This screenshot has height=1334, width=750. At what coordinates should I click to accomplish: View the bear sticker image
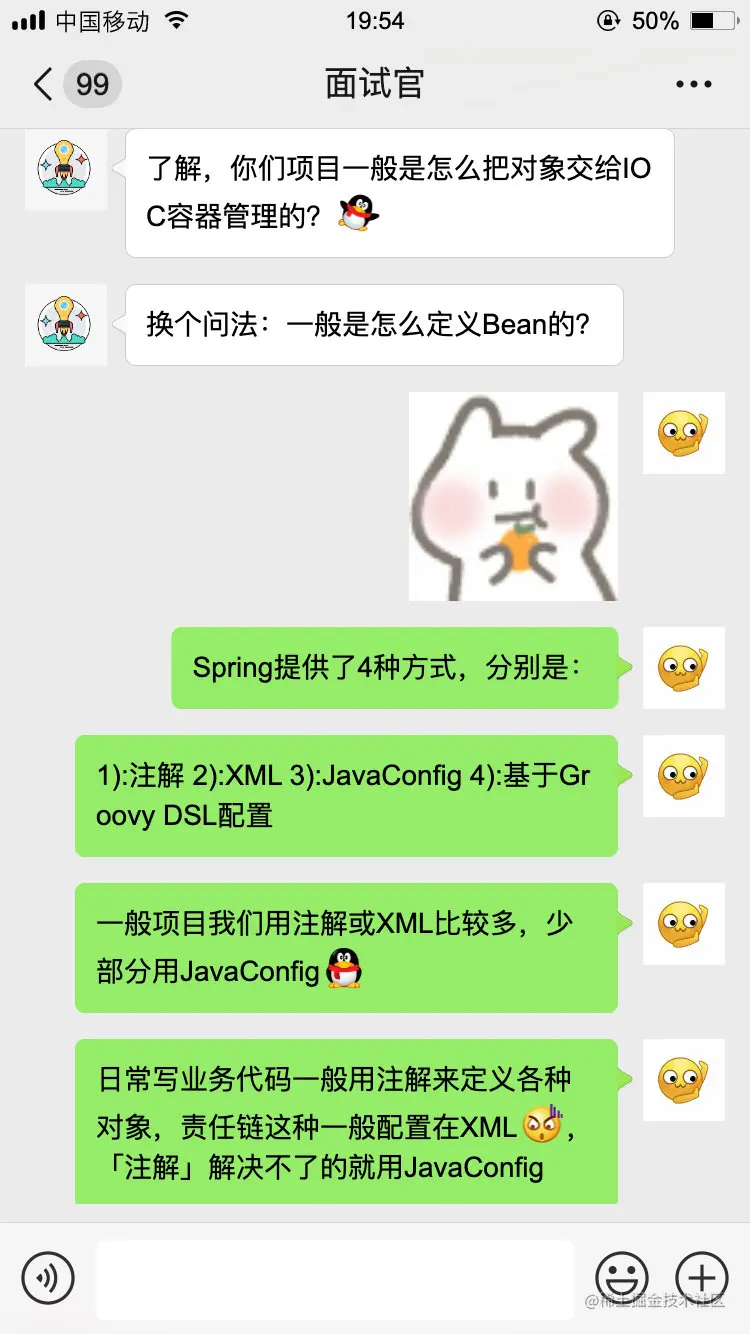[513, 496]
